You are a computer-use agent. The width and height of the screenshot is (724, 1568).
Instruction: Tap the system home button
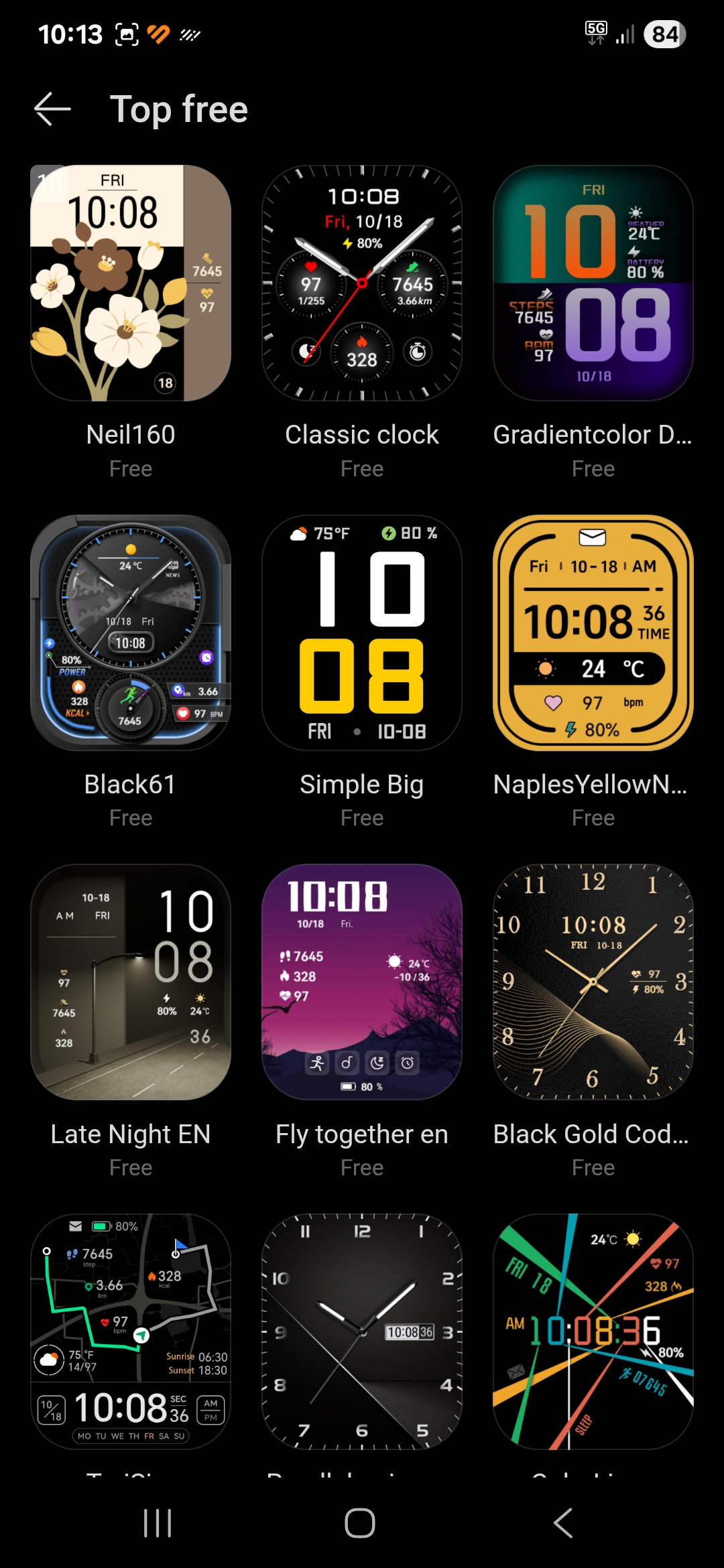coord(360,1523)
